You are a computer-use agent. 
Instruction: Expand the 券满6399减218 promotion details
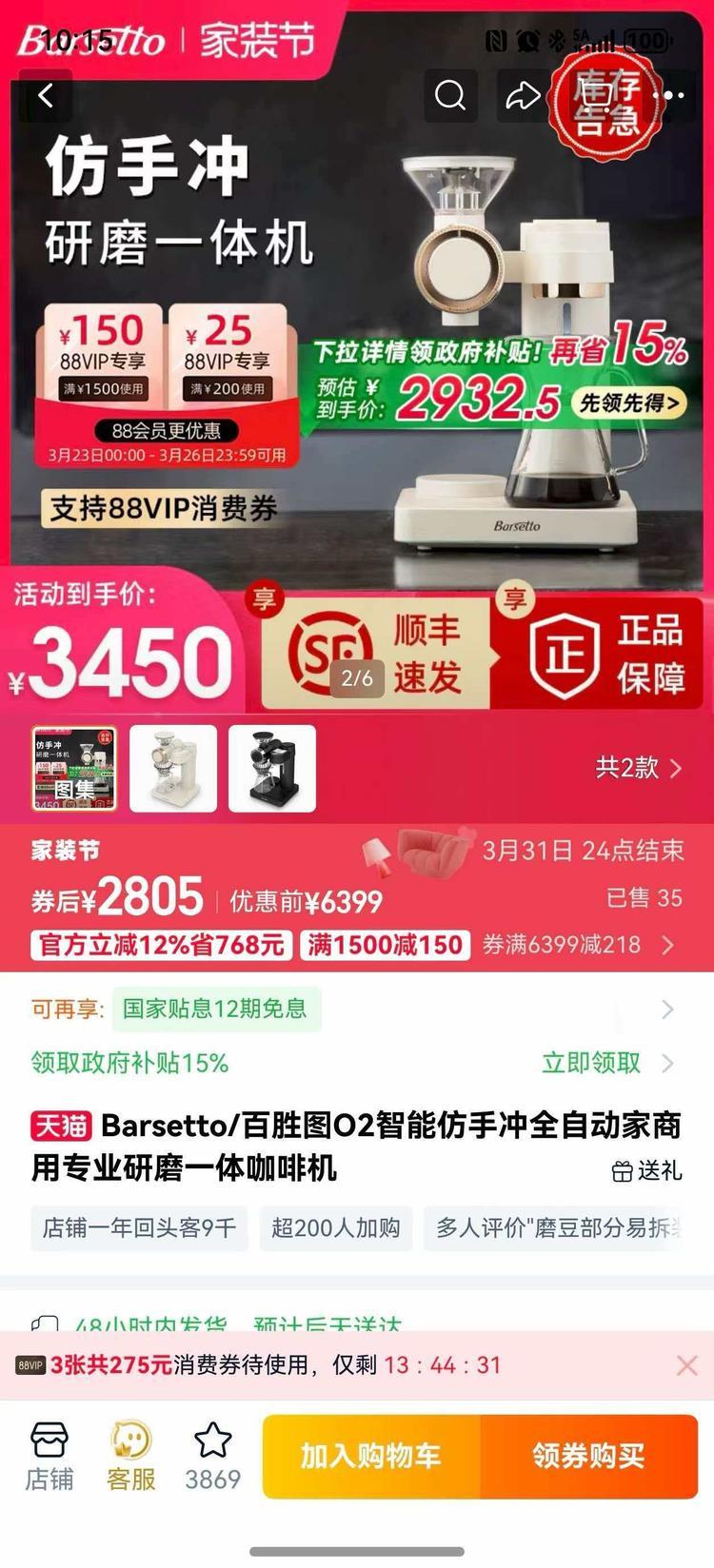point(581,945)
